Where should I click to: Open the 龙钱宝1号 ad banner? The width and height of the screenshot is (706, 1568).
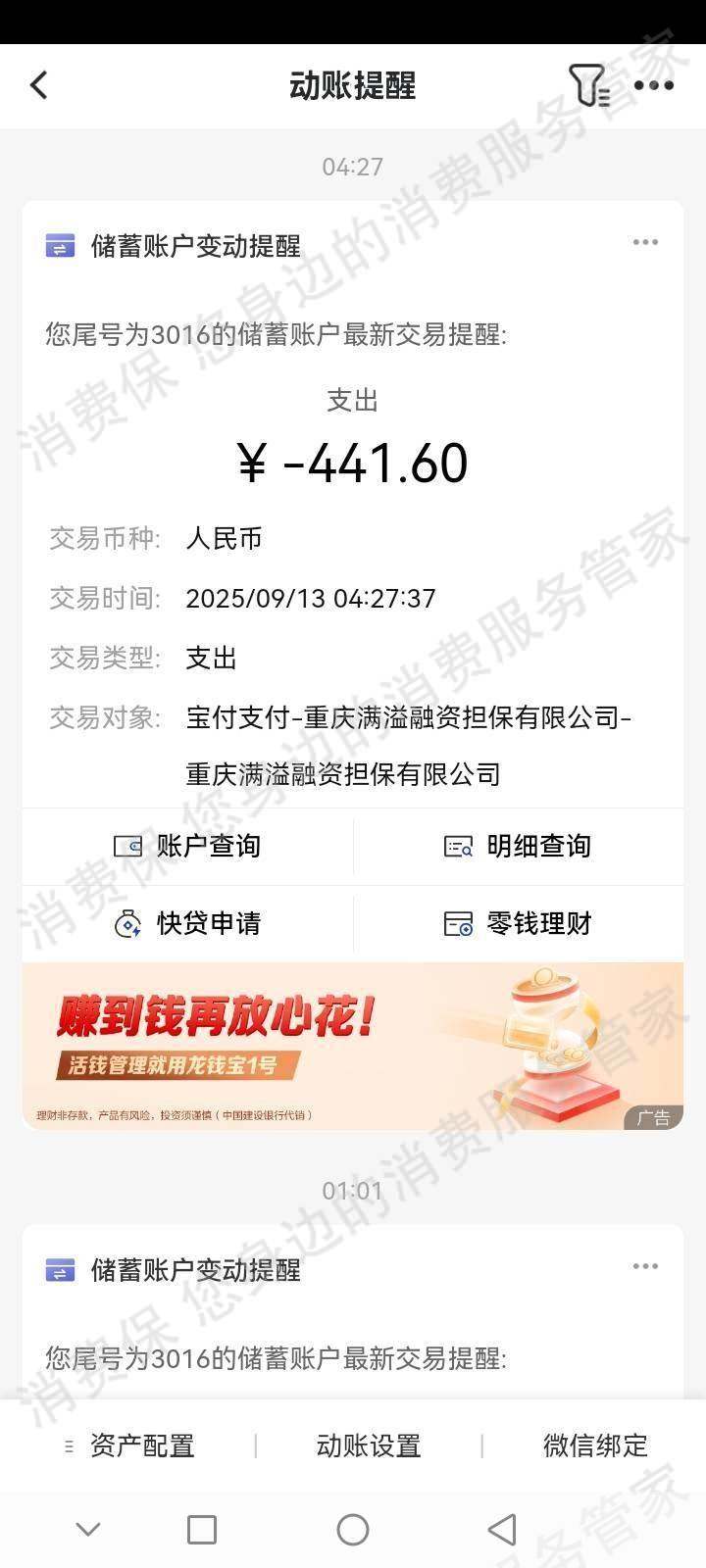pyautogui.click(x=353, y=1046)
